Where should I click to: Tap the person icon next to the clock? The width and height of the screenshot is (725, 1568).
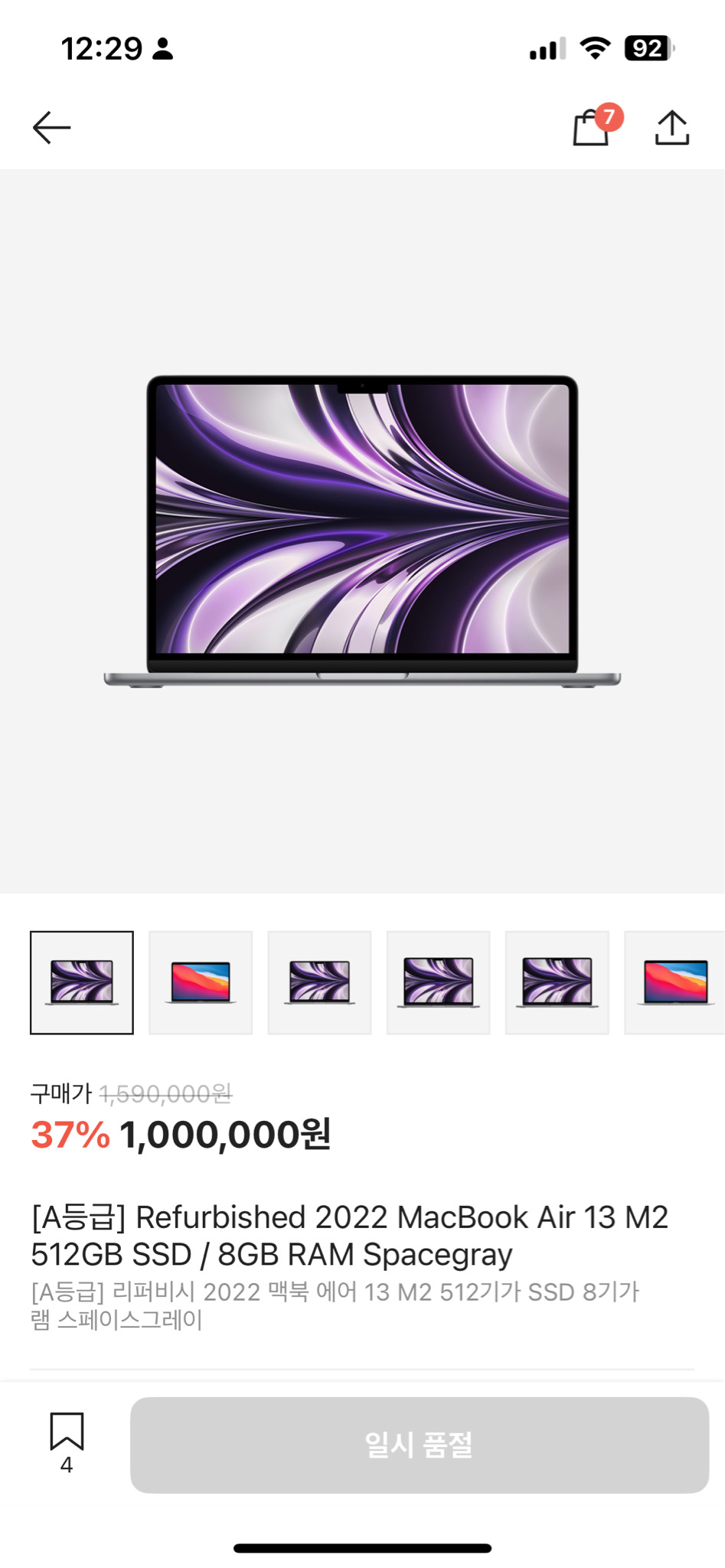tap(162, 47)
